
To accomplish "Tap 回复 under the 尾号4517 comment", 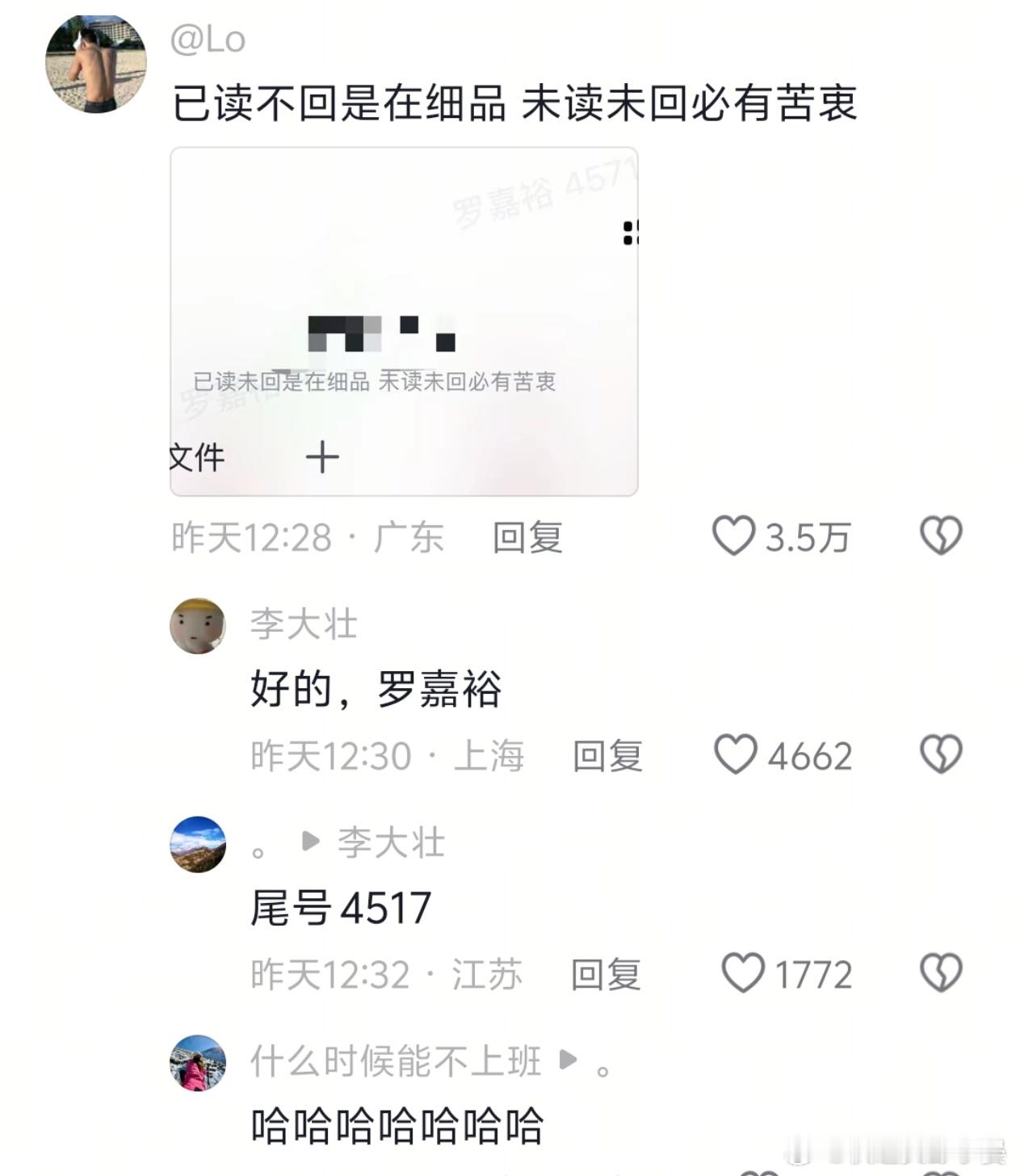I will 604,976.
